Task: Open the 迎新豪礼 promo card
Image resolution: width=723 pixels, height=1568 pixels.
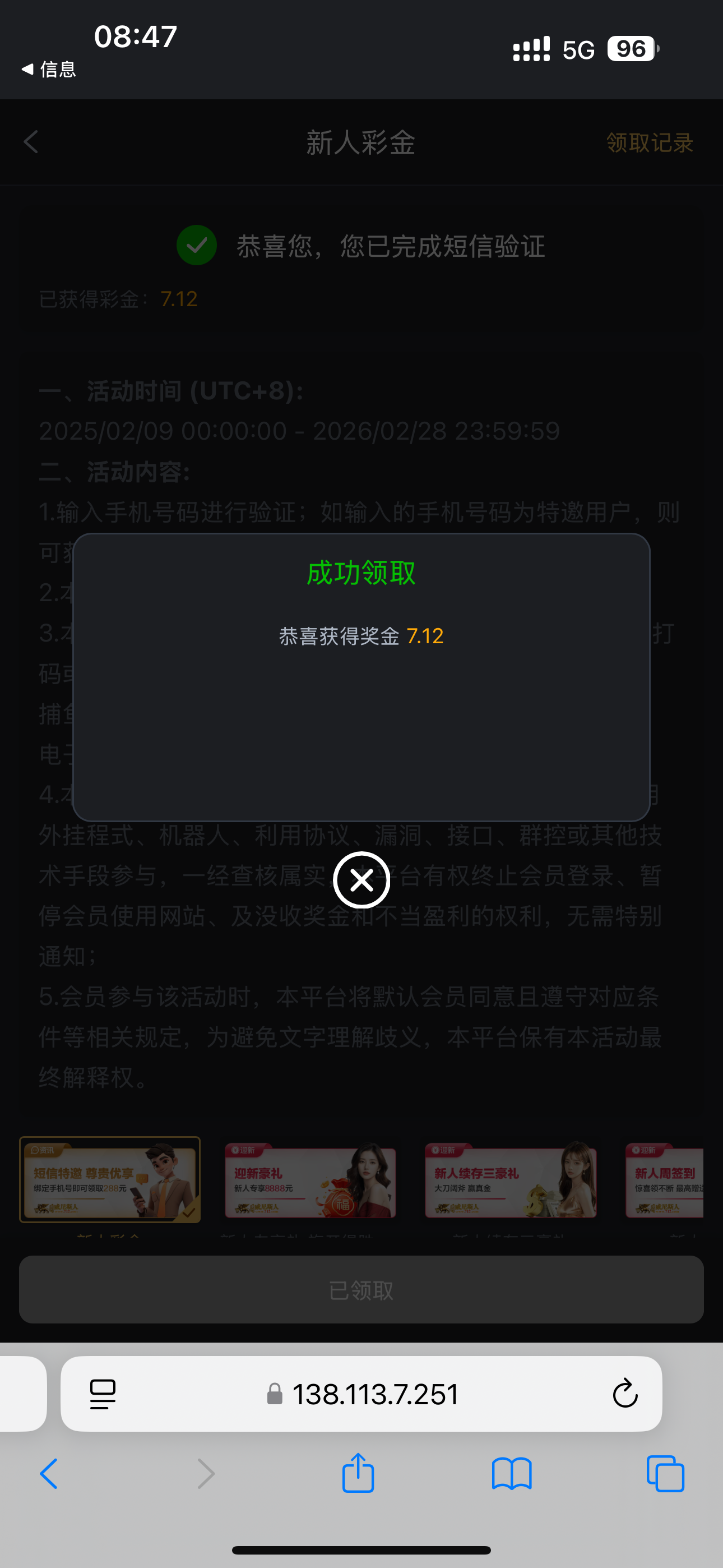Action: tap(310, 1182)
